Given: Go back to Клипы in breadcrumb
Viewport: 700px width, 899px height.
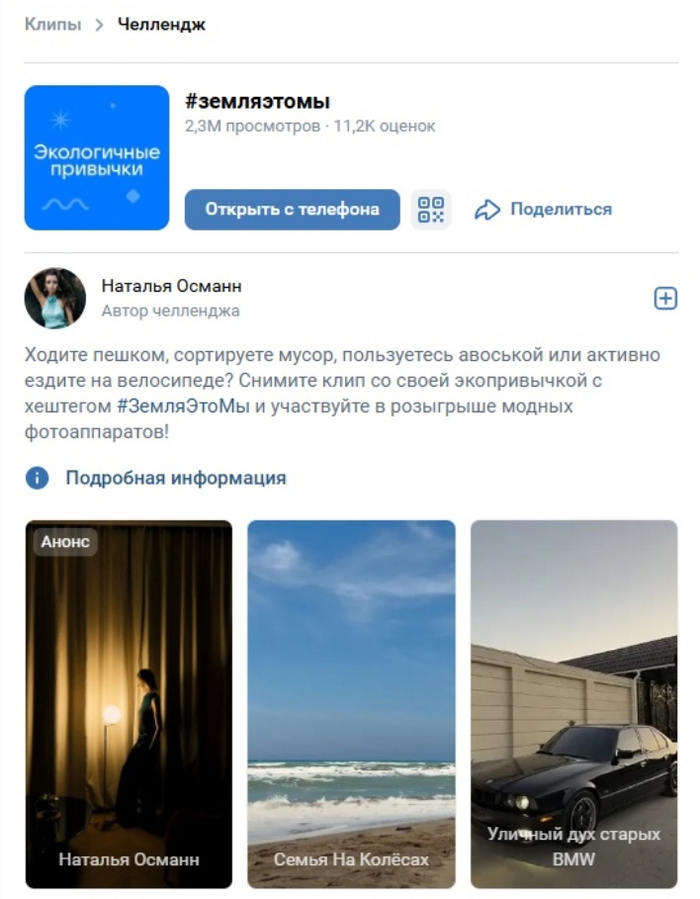Looking at the screenshot, I should click(x=53, y=25).
